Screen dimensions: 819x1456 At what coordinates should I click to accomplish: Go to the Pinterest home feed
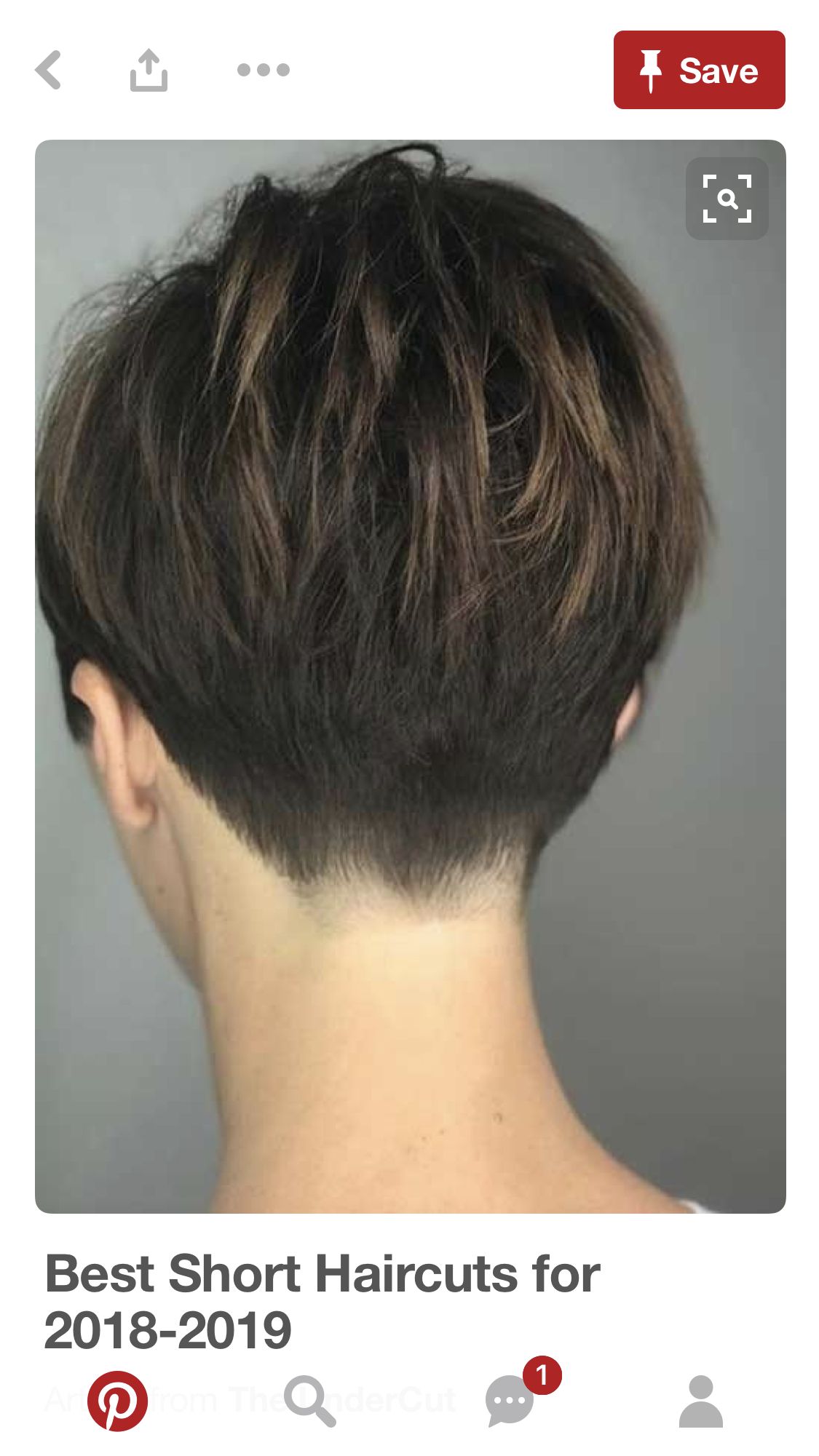pyautogui.click(x=117, y=1401)
